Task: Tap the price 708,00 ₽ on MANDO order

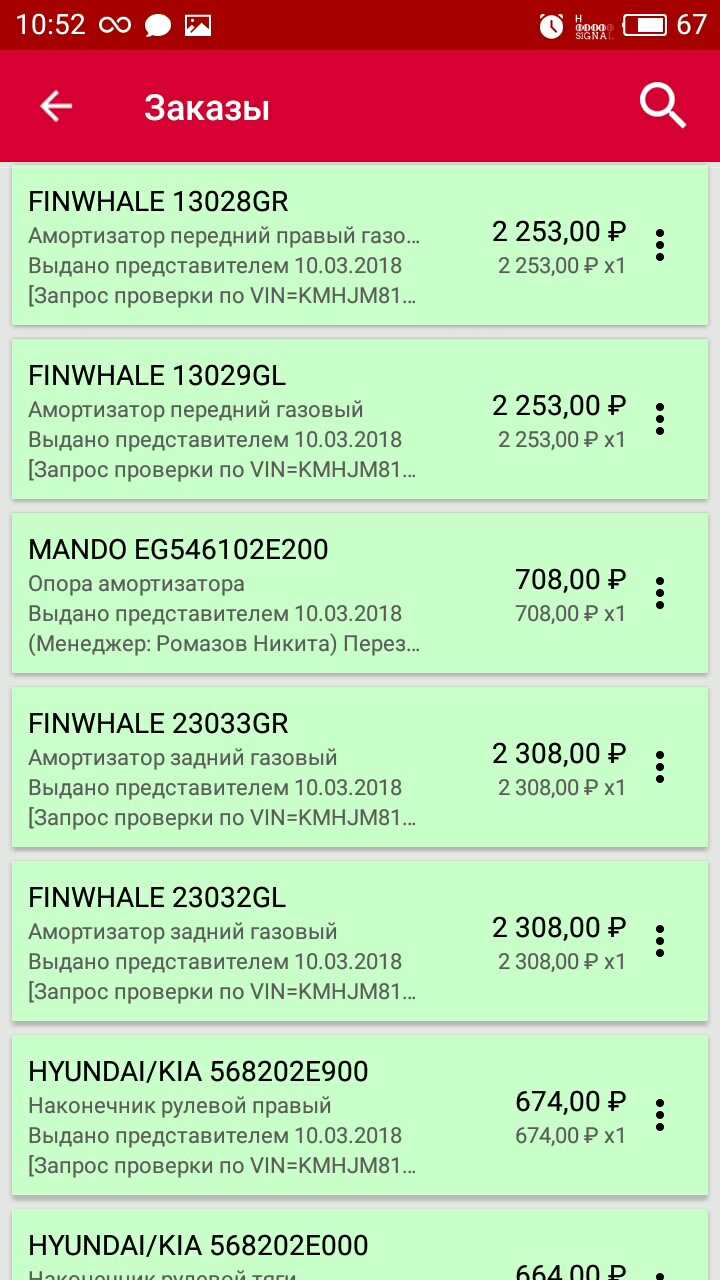Action: click(x=570, y=580)
